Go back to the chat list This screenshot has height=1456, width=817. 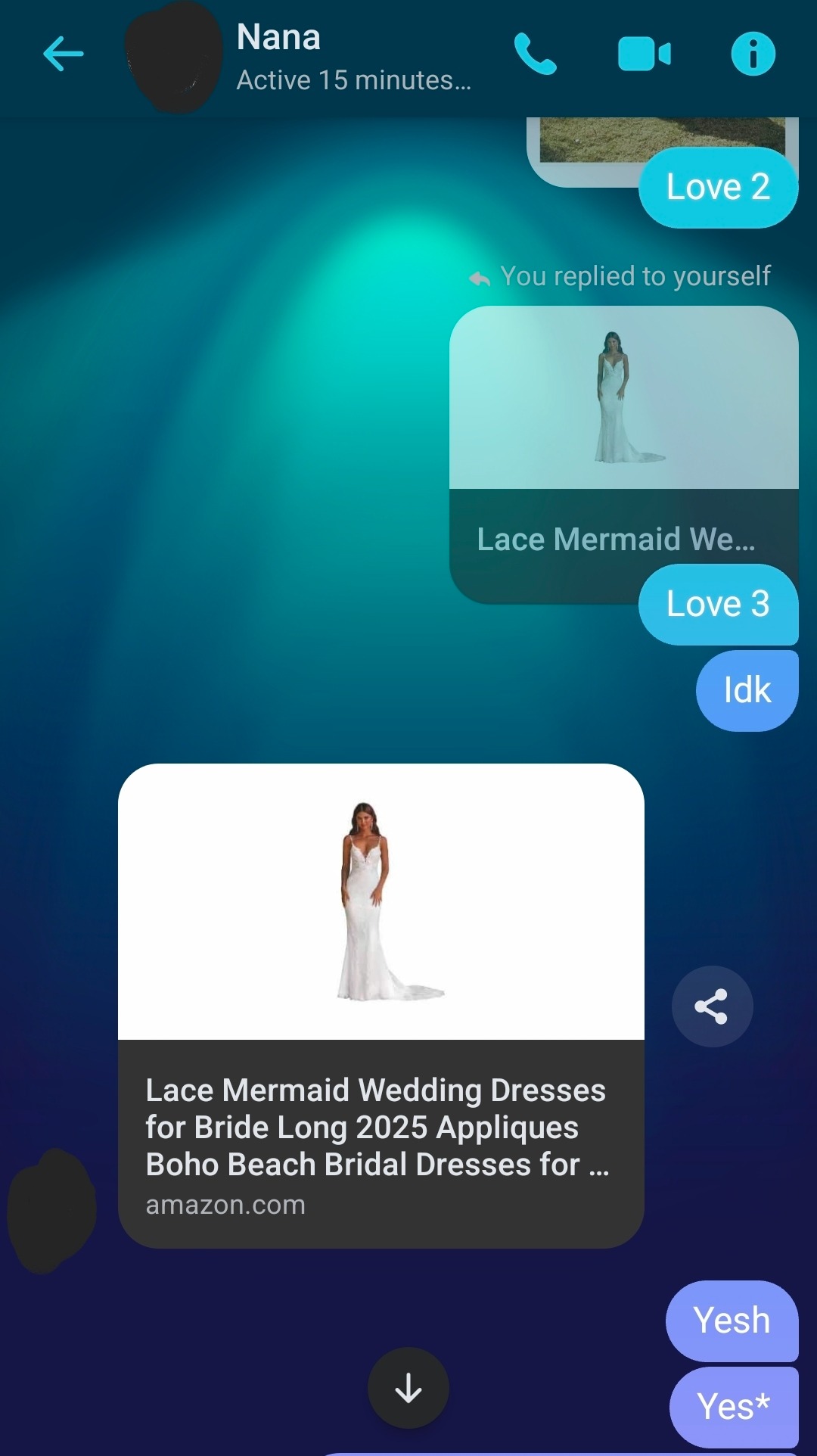(x=64, y=54)
